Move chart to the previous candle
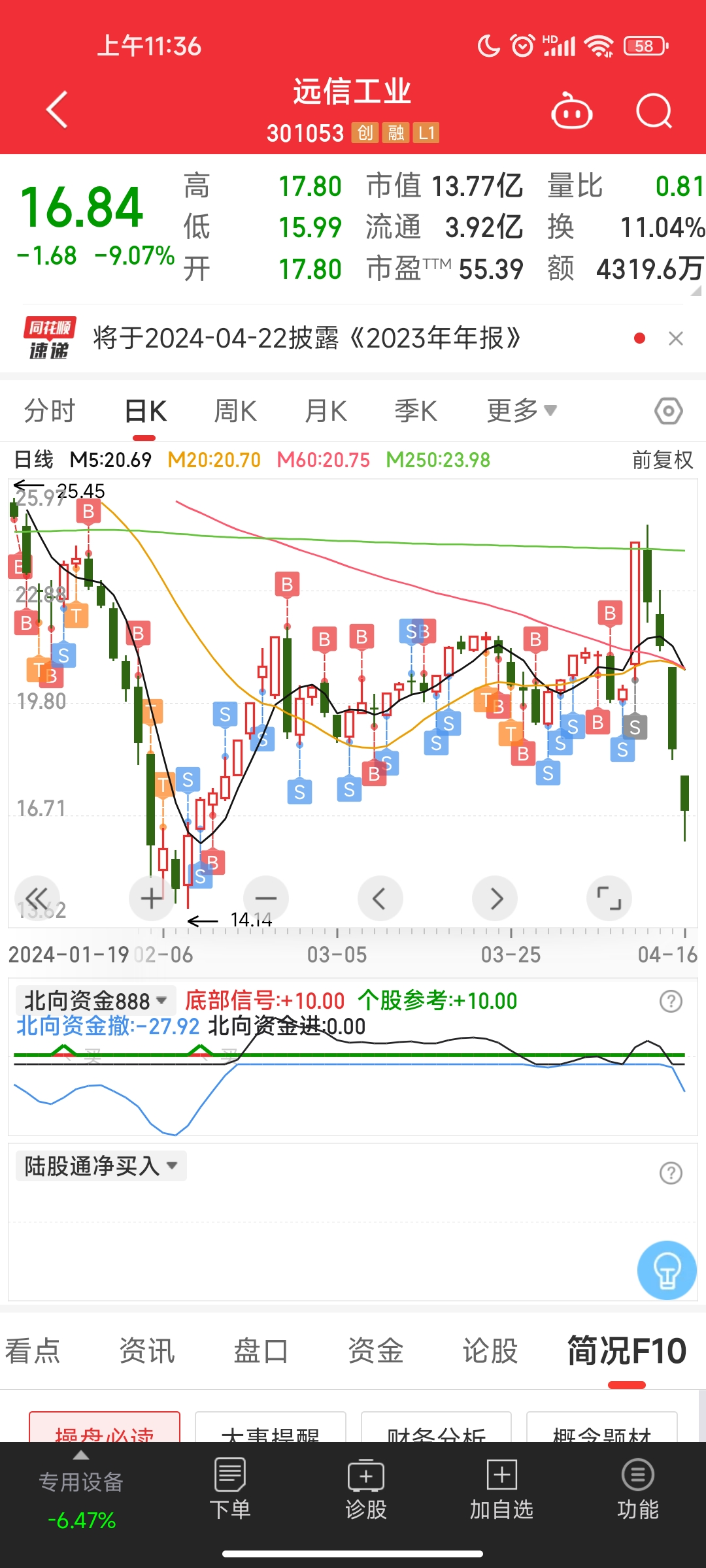 click(x=380, y=898)
